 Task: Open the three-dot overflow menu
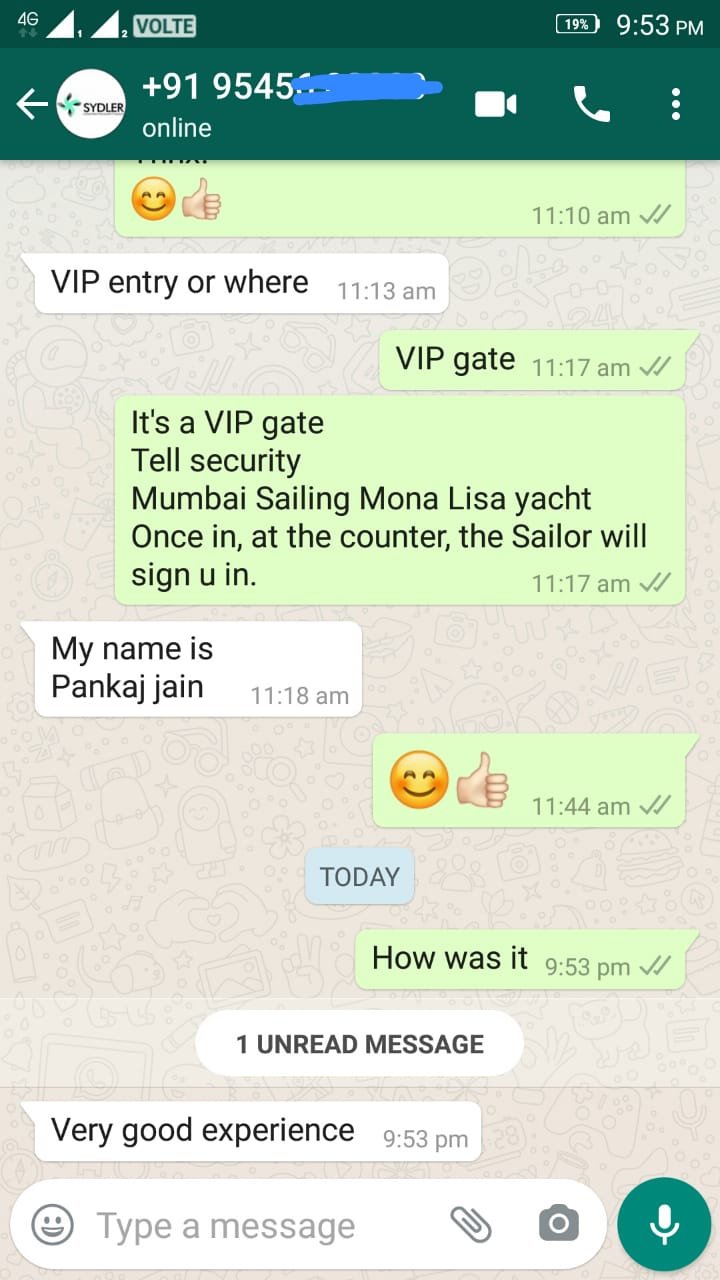676,104
